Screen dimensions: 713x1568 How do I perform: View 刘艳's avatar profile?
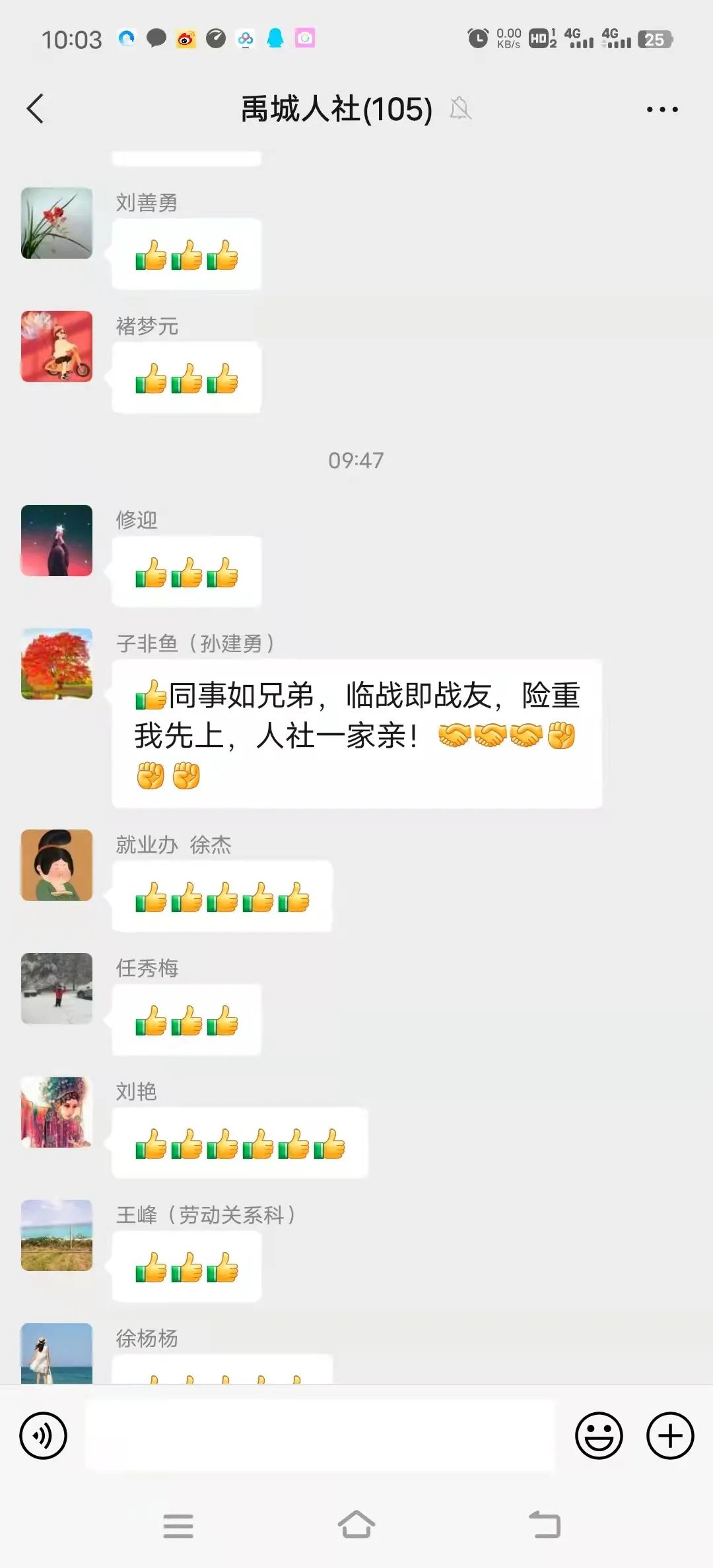(57, 1112)
